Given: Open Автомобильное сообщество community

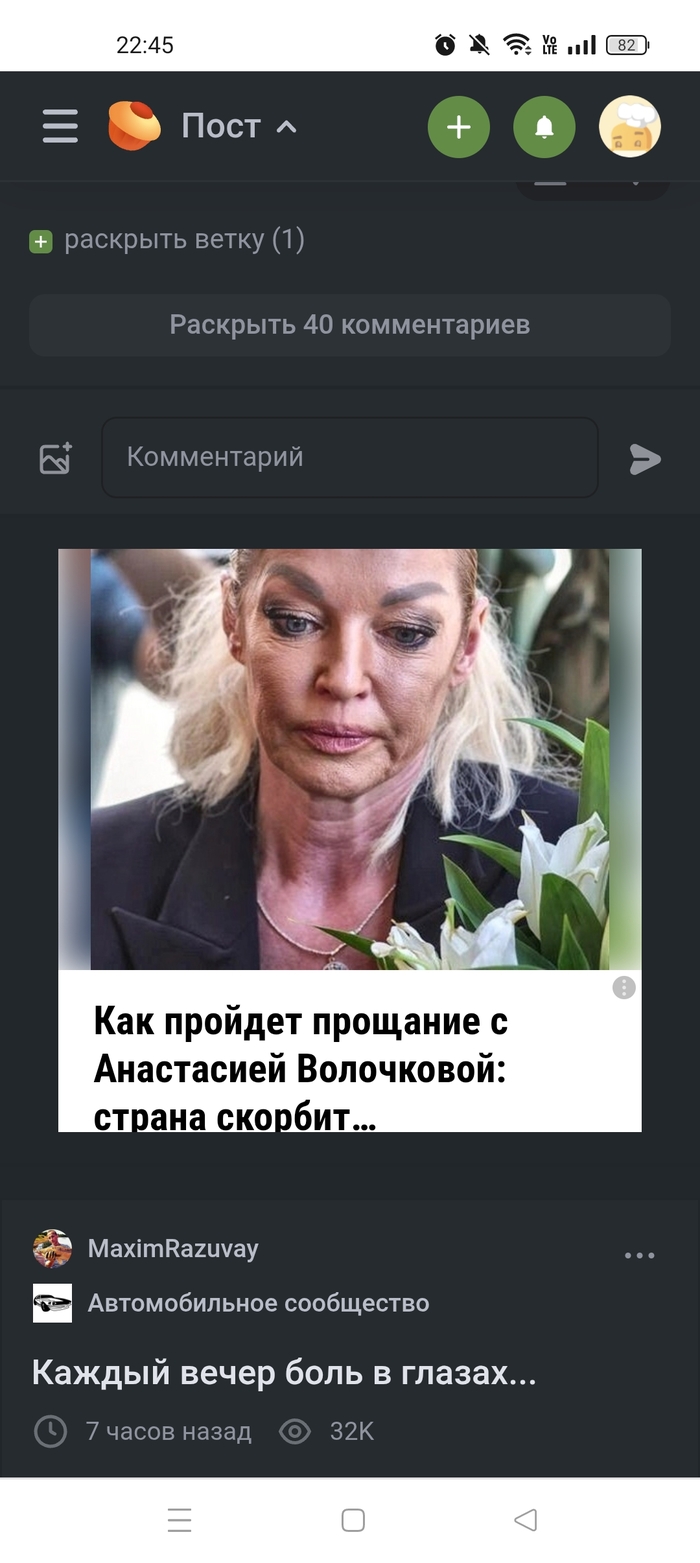Looking at the screenshot, I should point(258,1303).
